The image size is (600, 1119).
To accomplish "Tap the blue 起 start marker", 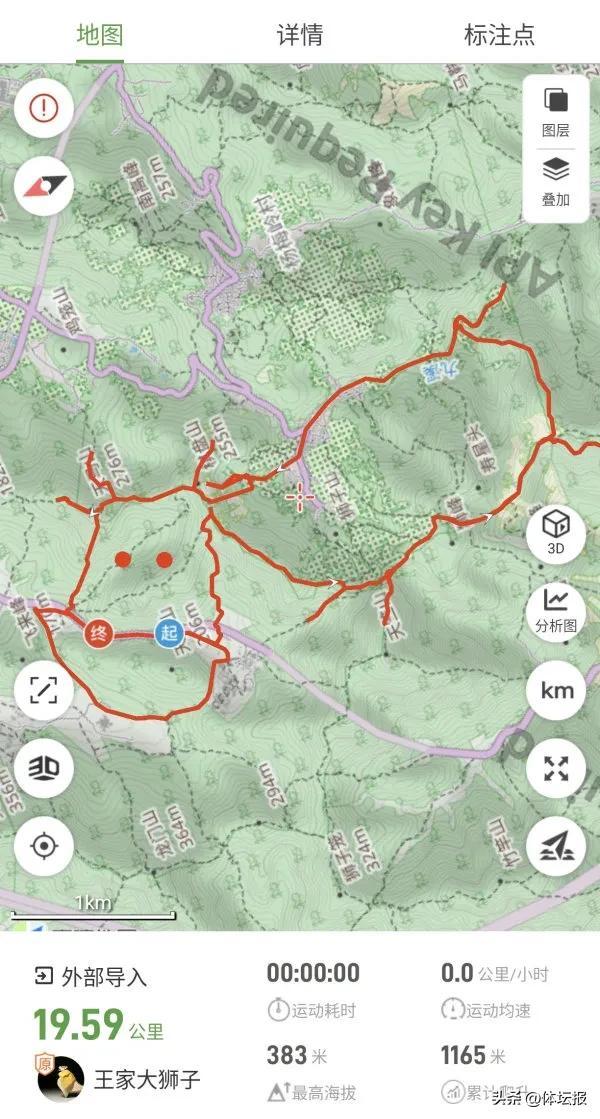I will tap(168, 633).
